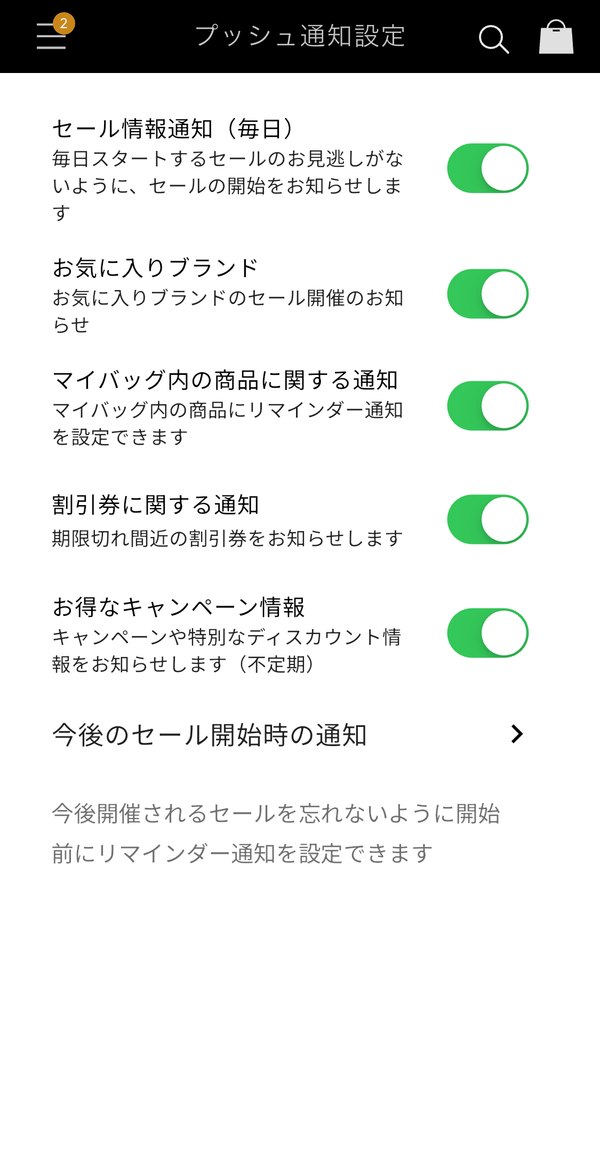Viewport: 600px width, 1154px height.
Task: Open 今後のセール開始時の通知 settings
Action: (289, 734)
